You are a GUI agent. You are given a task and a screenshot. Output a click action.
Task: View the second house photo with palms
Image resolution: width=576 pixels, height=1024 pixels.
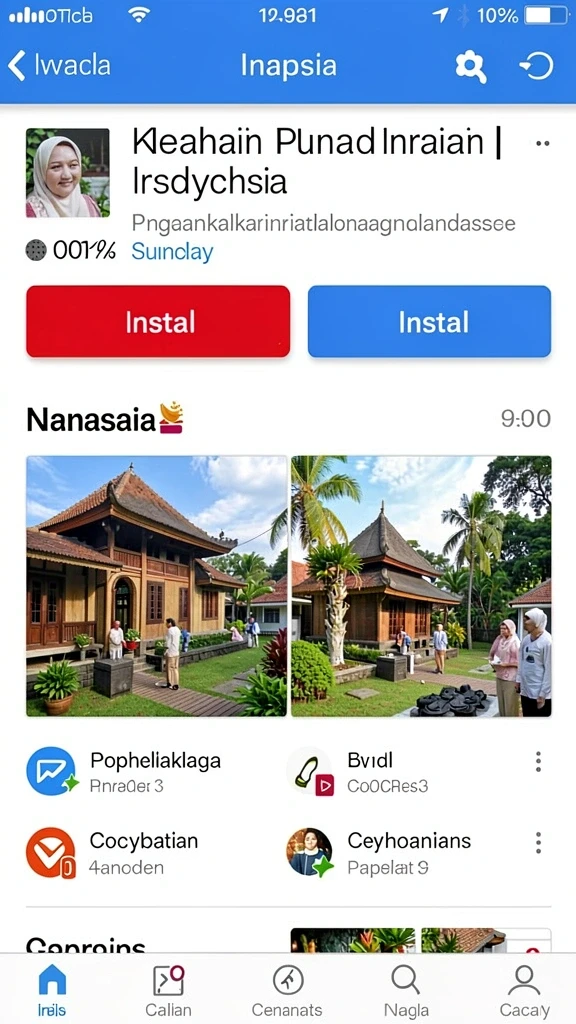pos(421,586)
